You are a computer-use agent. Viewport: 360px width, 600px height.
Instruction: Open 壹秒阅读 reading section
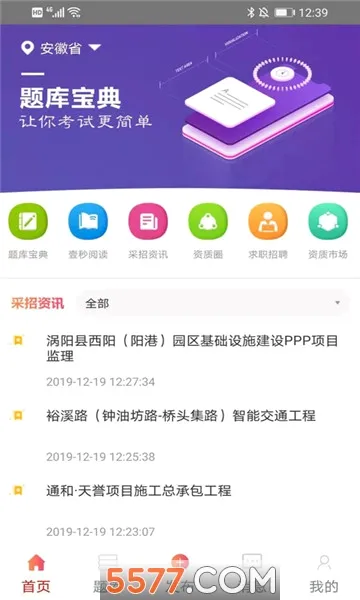(88, 222)
